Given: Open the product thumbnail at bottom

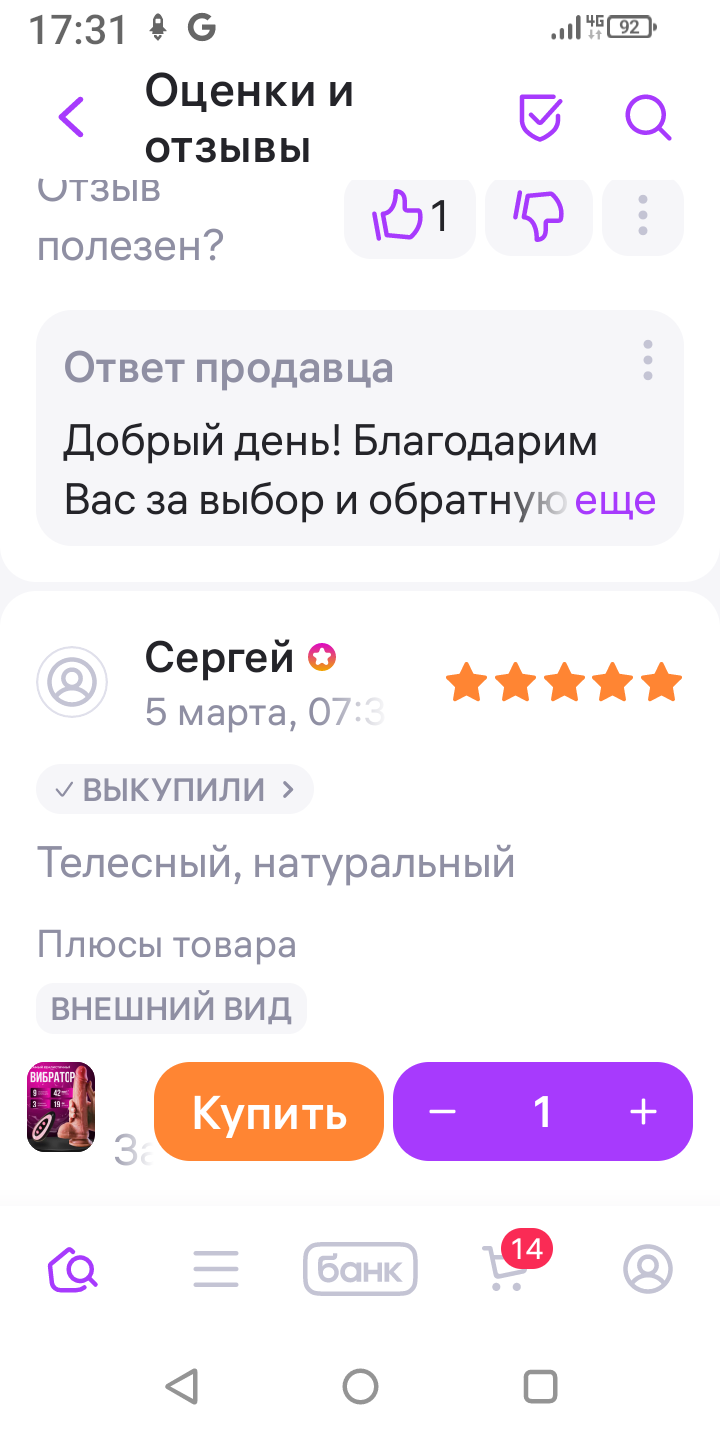Looking at the screenshot, I should click(61, 1107).
